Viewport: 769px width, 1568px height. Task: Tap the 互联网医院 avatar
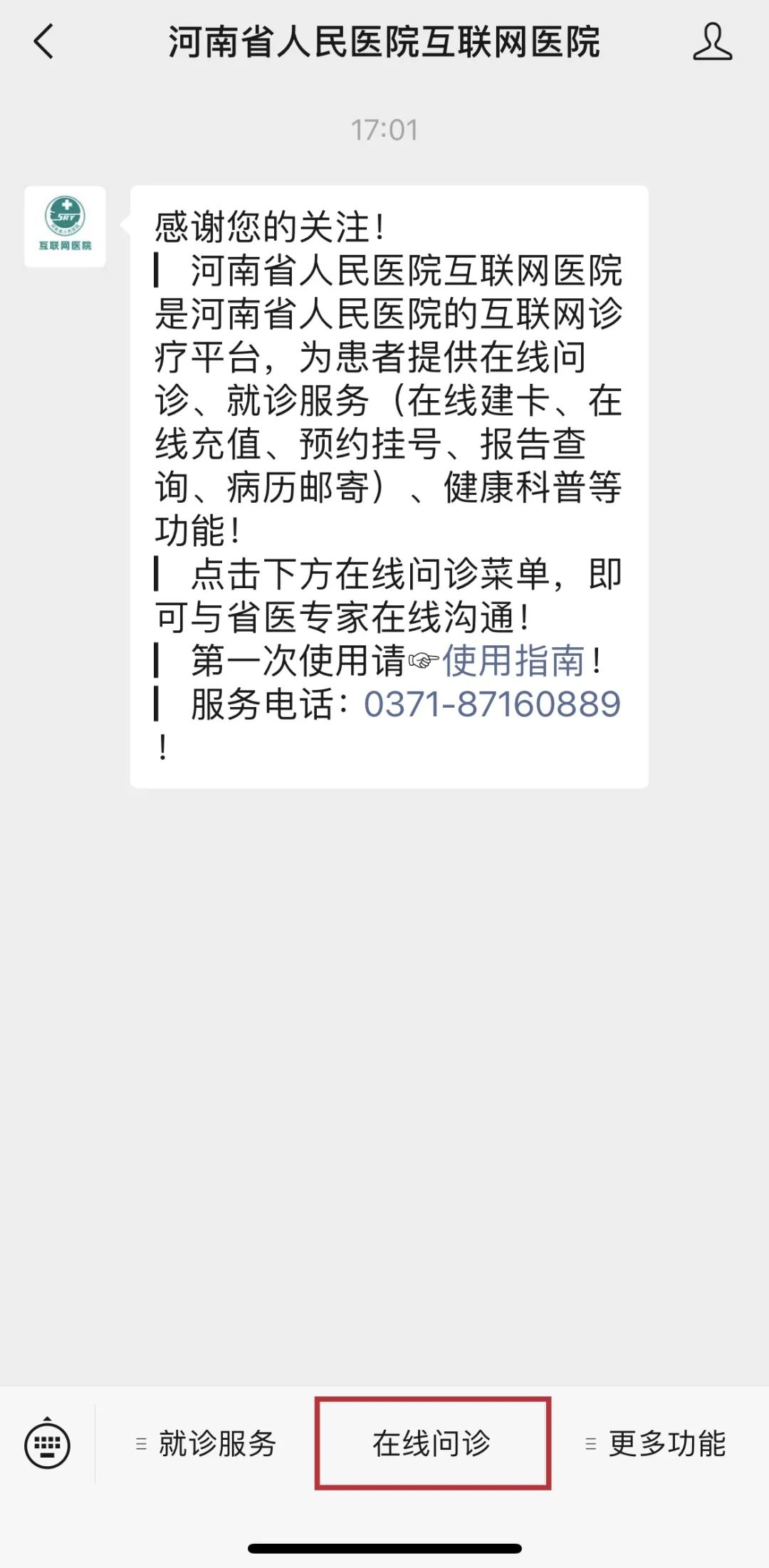65,226
